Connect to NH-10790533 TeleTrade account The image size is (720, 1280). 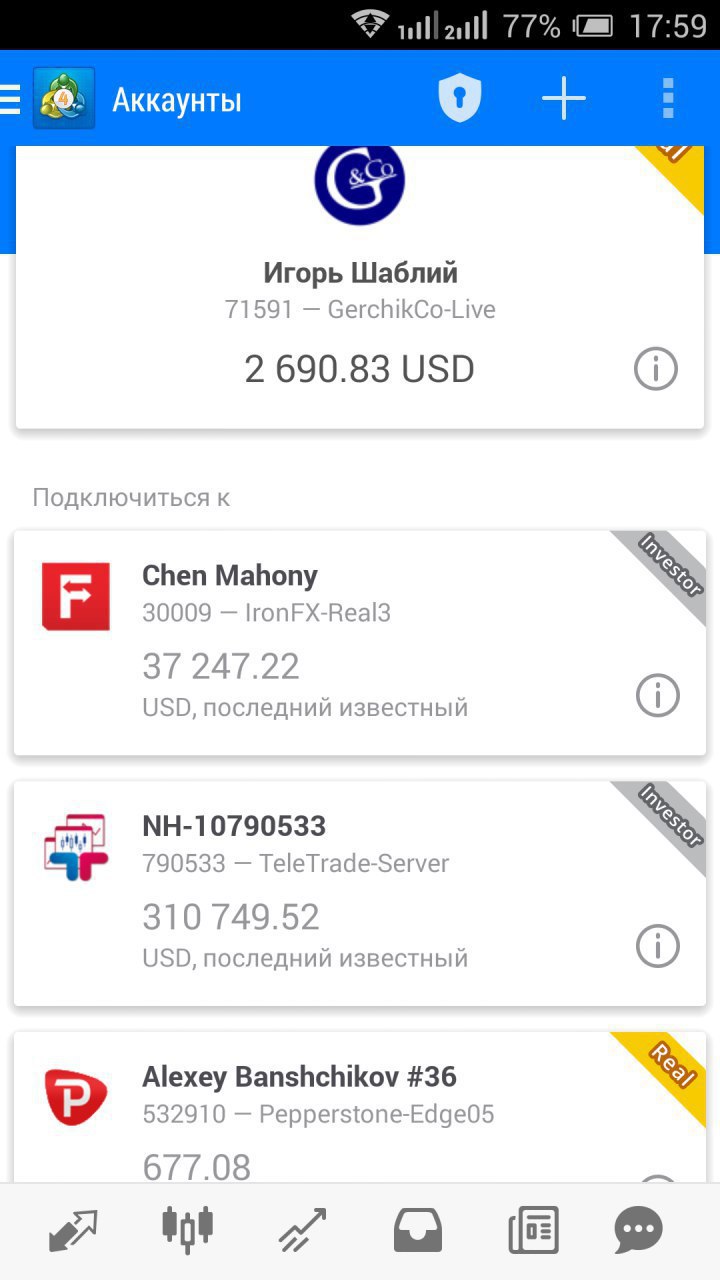pos(360,893)
